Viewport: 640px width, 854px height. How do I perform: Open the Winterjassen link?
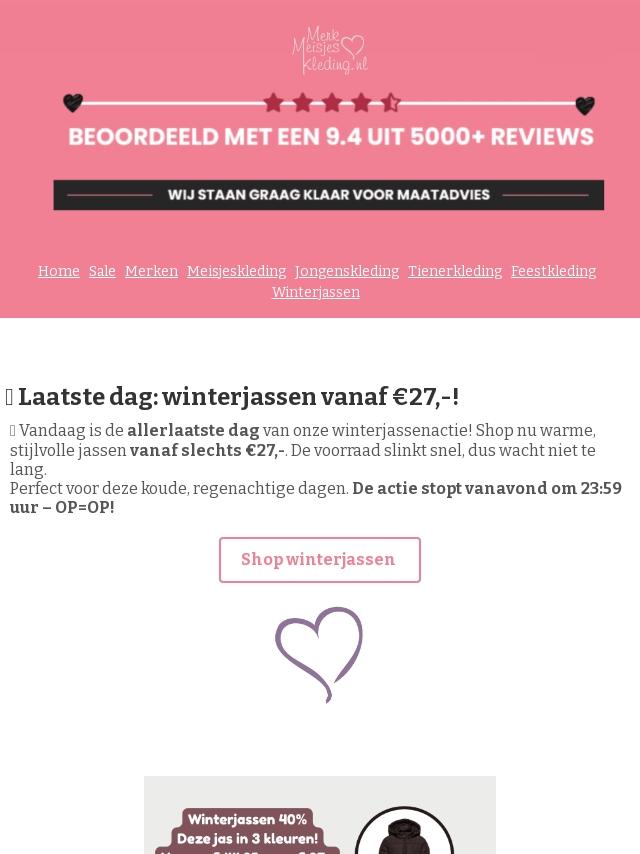(x=316, y=292)
